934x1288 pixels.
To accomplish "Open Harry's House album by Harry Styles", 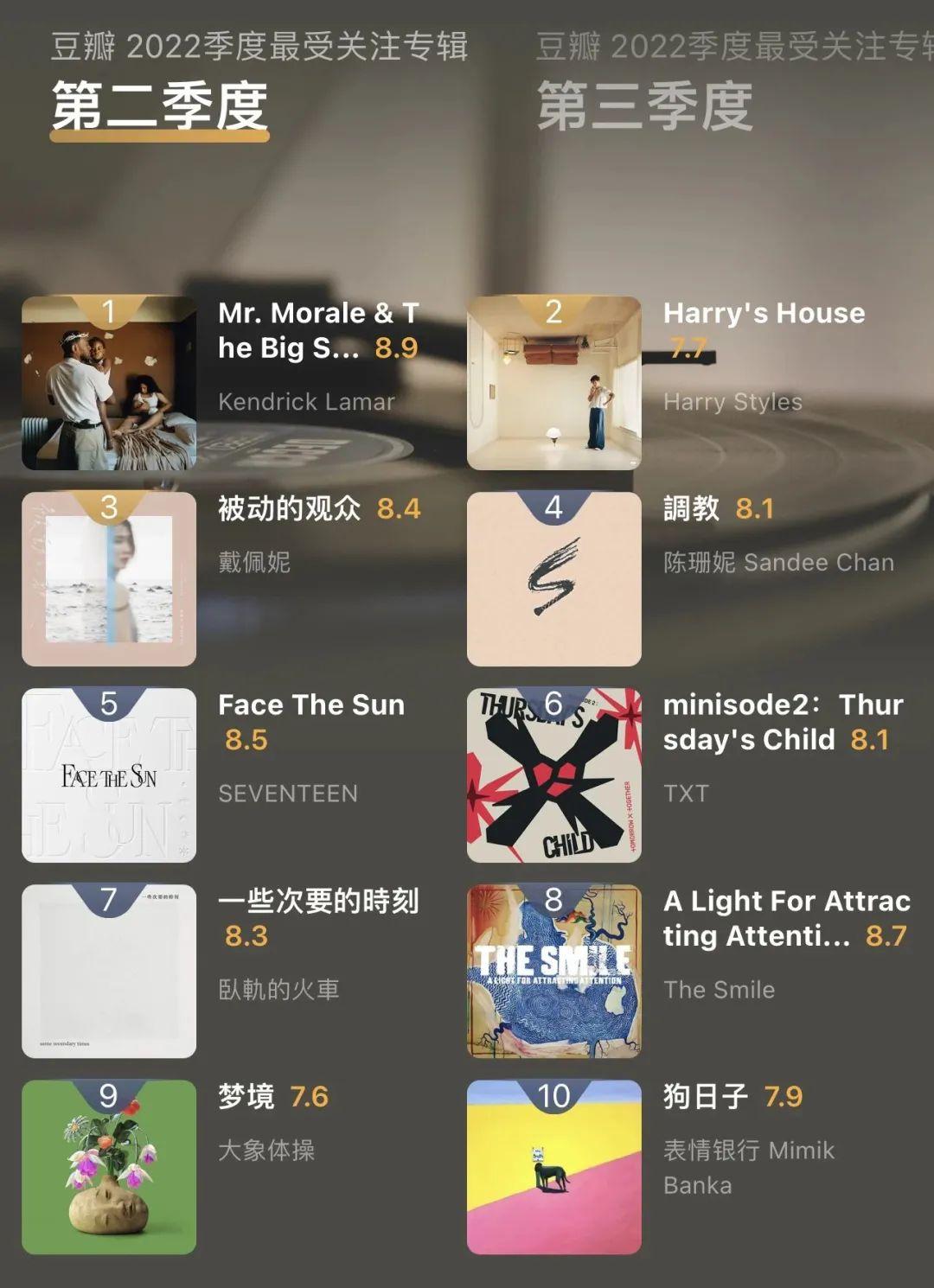I will pyautogui.click(x=554, y=384).
